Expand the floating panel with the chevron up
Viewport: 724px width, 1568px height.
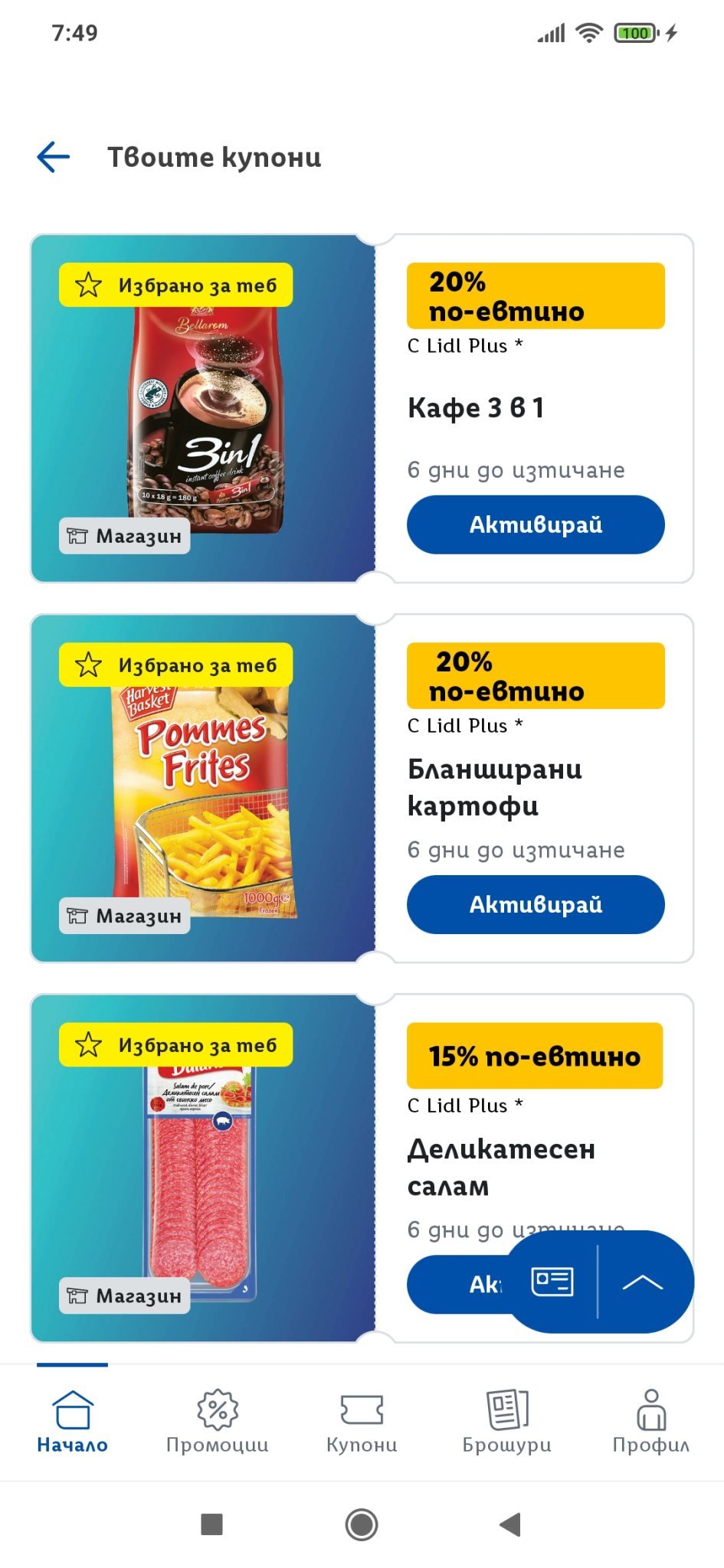click(642, 1282)
